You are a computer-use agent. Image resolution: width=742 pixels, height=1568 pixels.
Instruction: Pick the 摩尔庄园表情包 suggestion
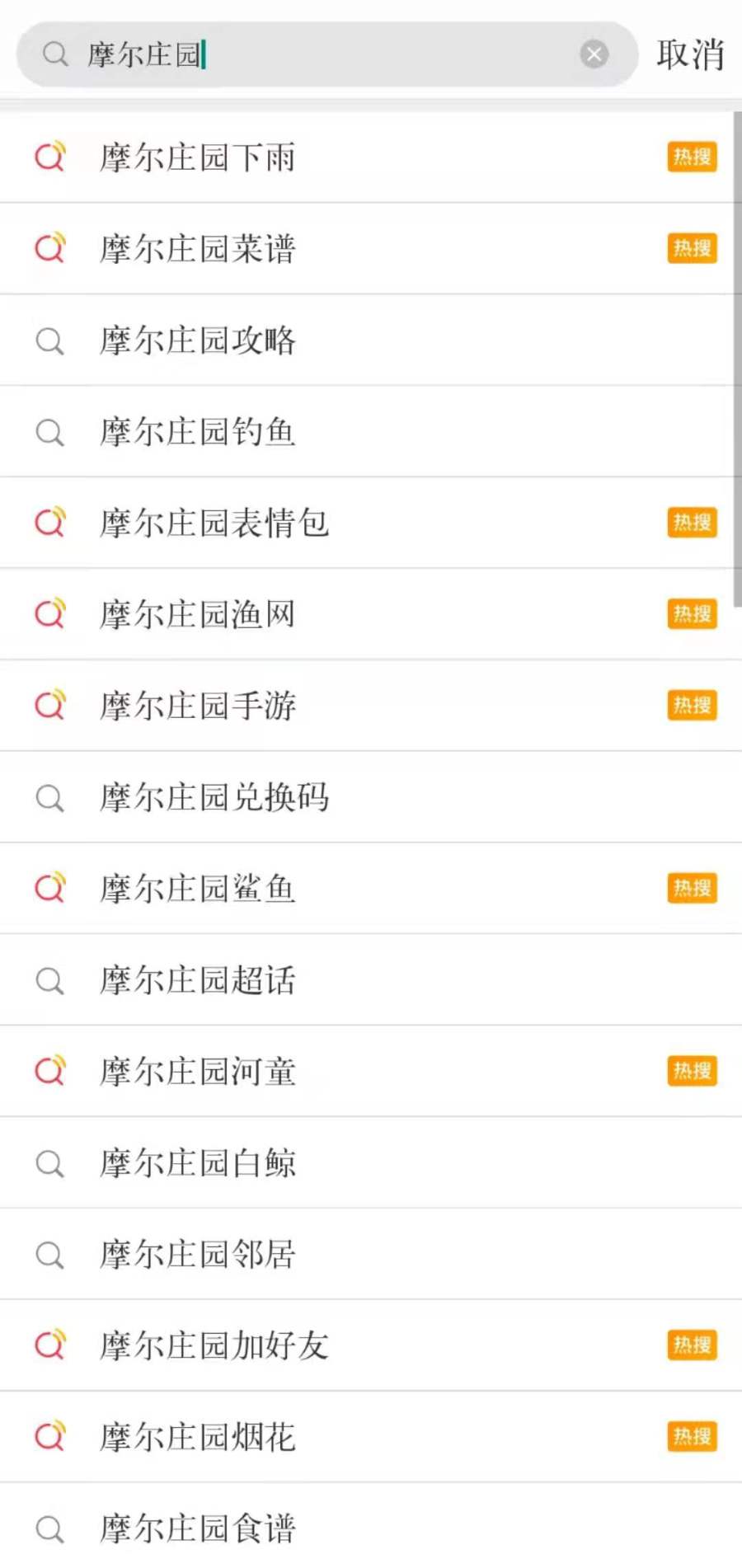pyautogui.click(x=214, y=523)
